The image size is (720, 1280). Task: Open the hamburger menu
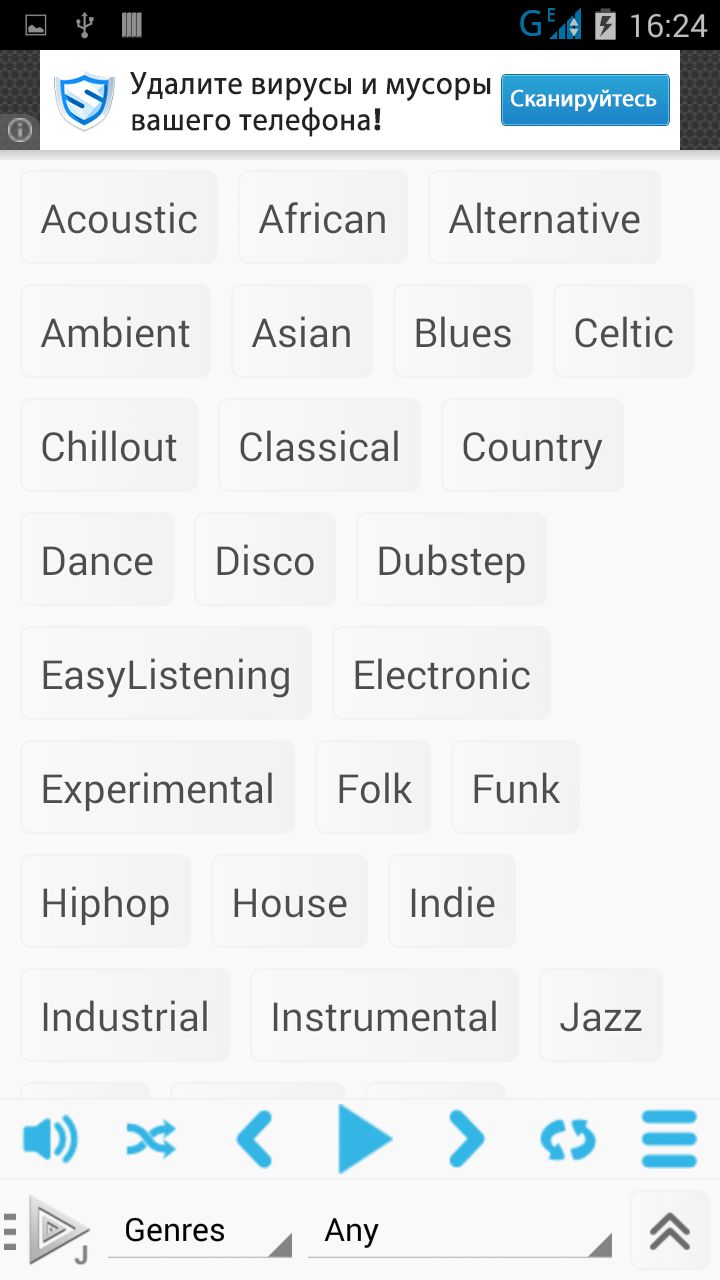tap(669, 1139)
